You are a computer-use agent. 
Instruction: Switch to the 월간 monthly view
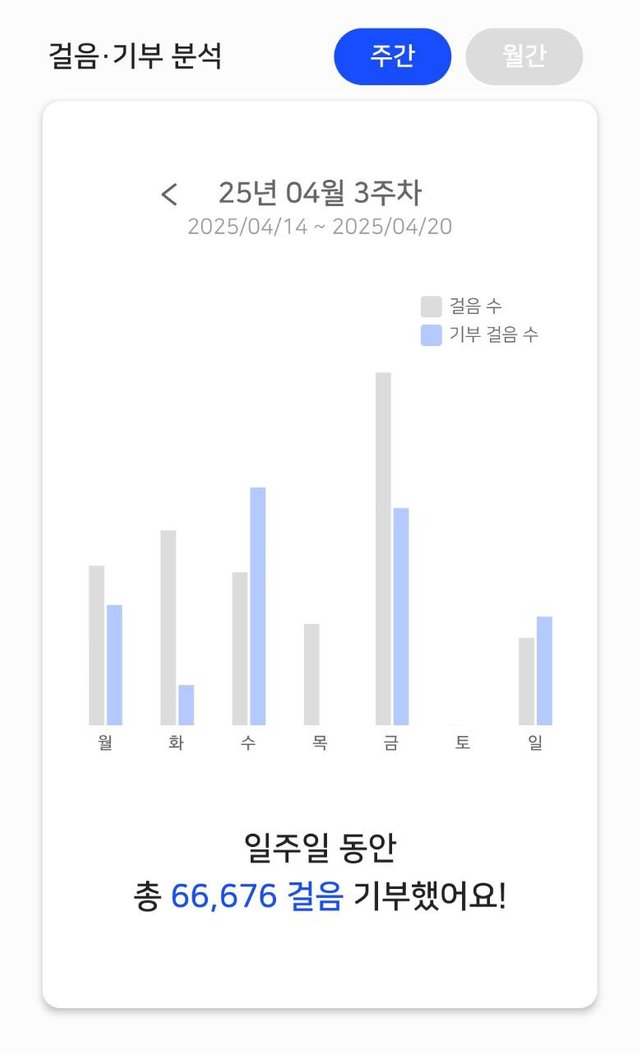524,56
